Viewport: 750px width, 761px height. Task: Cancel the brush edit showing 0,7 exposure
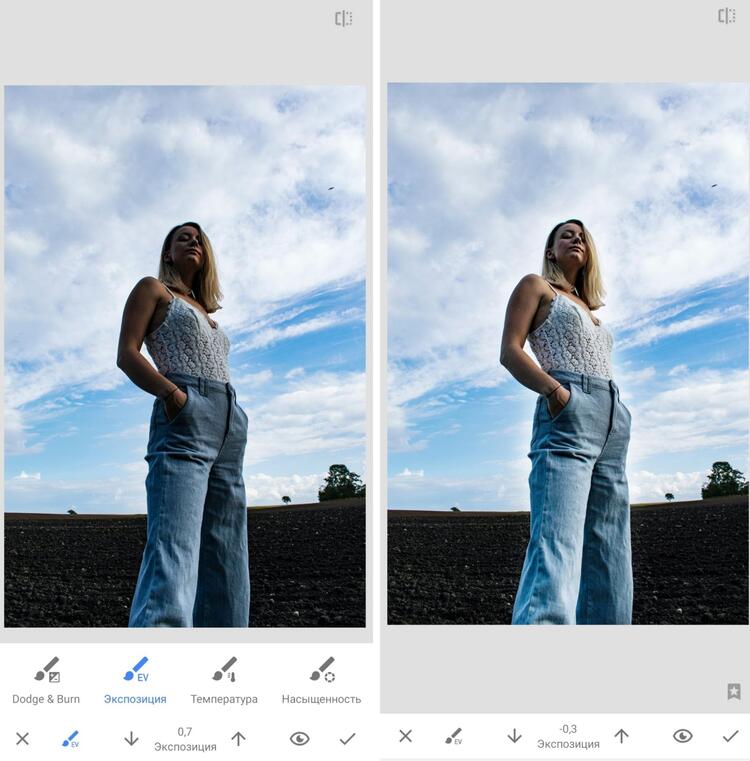pos(22,739)
